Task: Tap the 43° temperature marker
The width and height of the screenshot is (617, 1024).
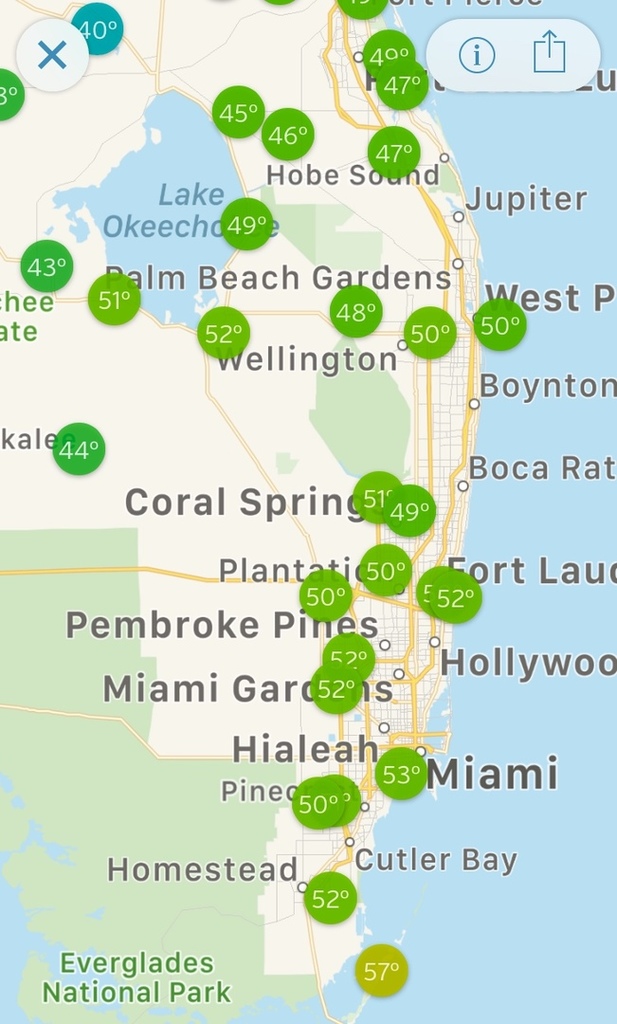Action: [x=47, y=267]
